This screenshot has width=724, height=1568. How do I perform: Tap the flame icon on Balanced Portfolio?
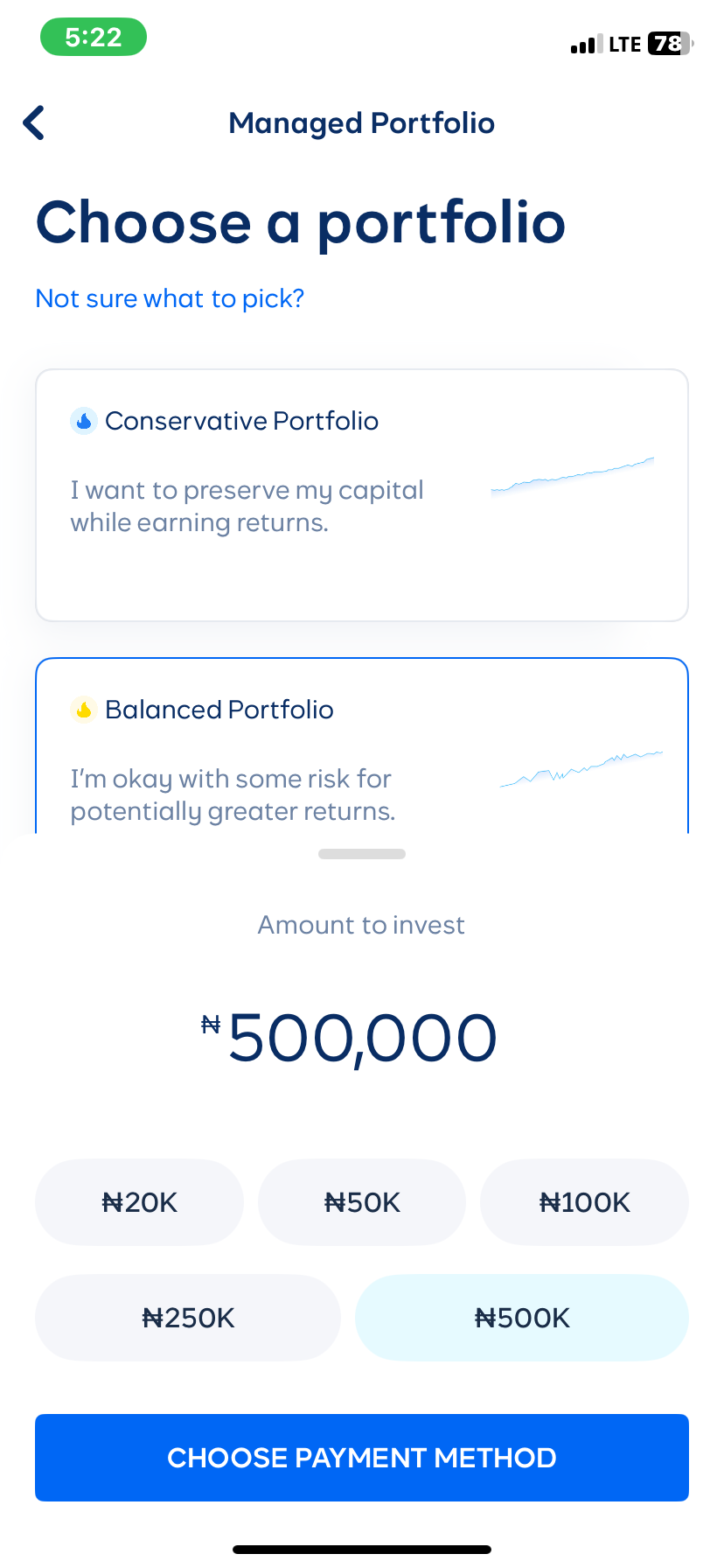(83, 710)
